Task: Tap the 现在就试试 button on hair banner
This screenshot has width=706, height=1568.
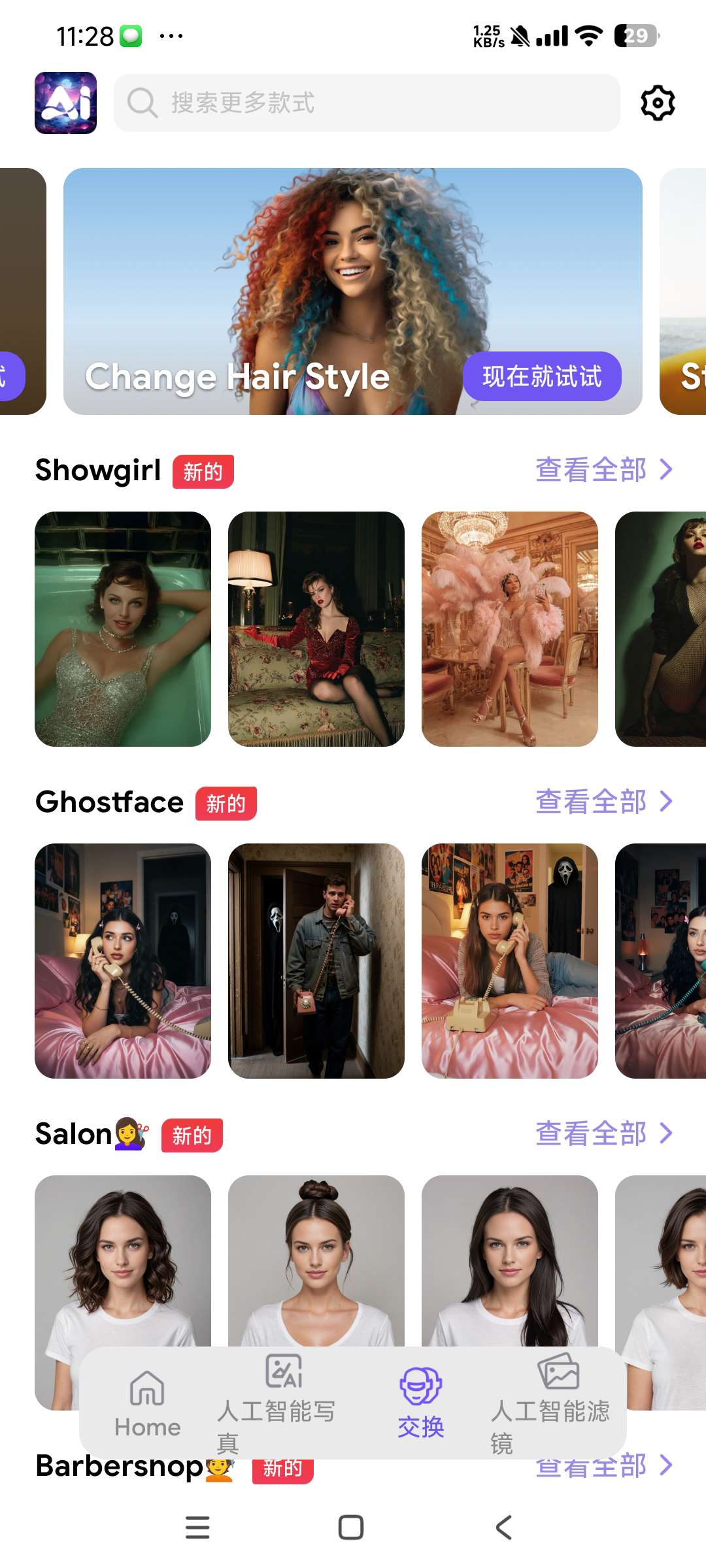Action: 541,376
